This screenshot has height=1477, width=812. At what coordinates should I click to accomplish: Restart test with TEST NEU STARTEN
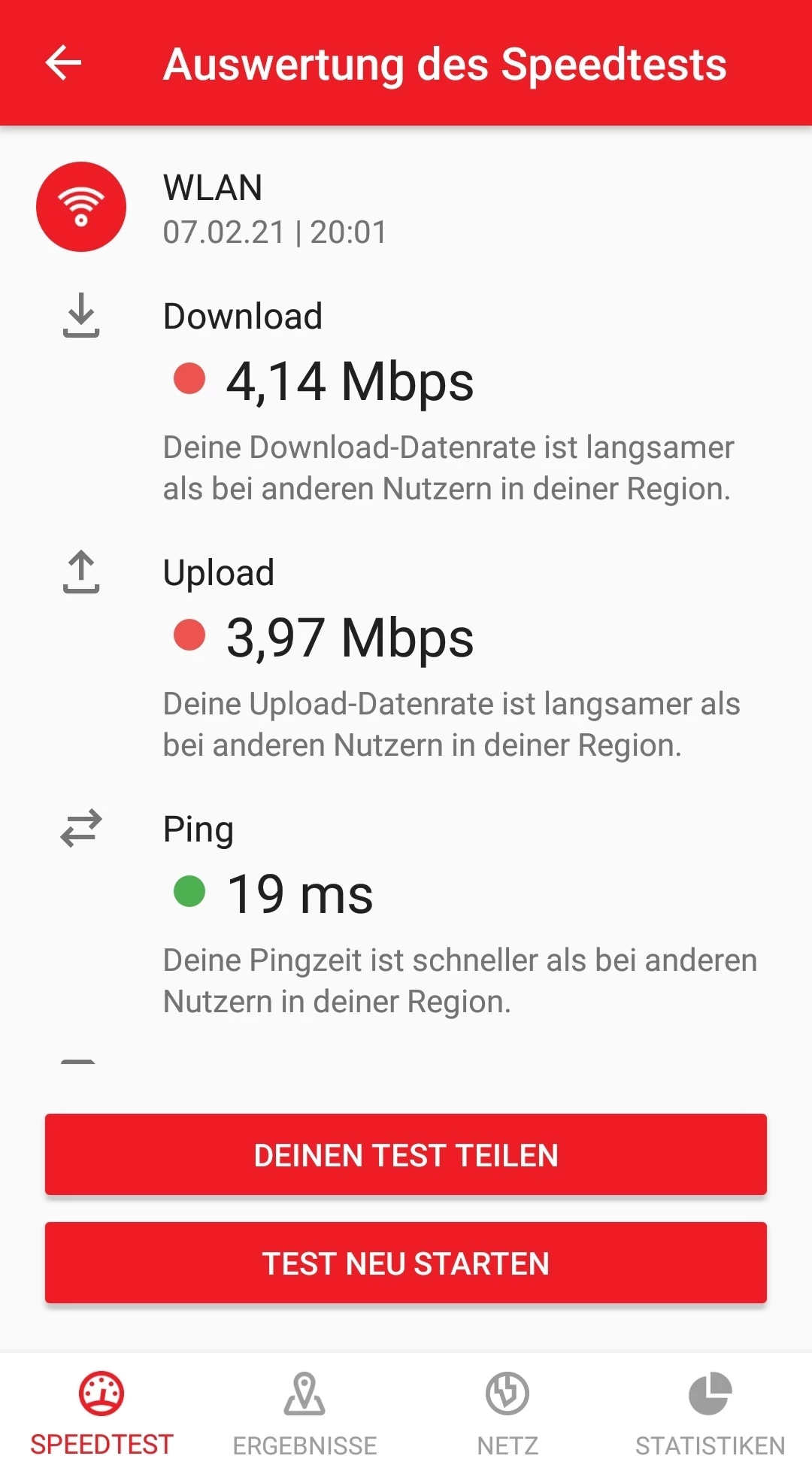coord(406,1263)
